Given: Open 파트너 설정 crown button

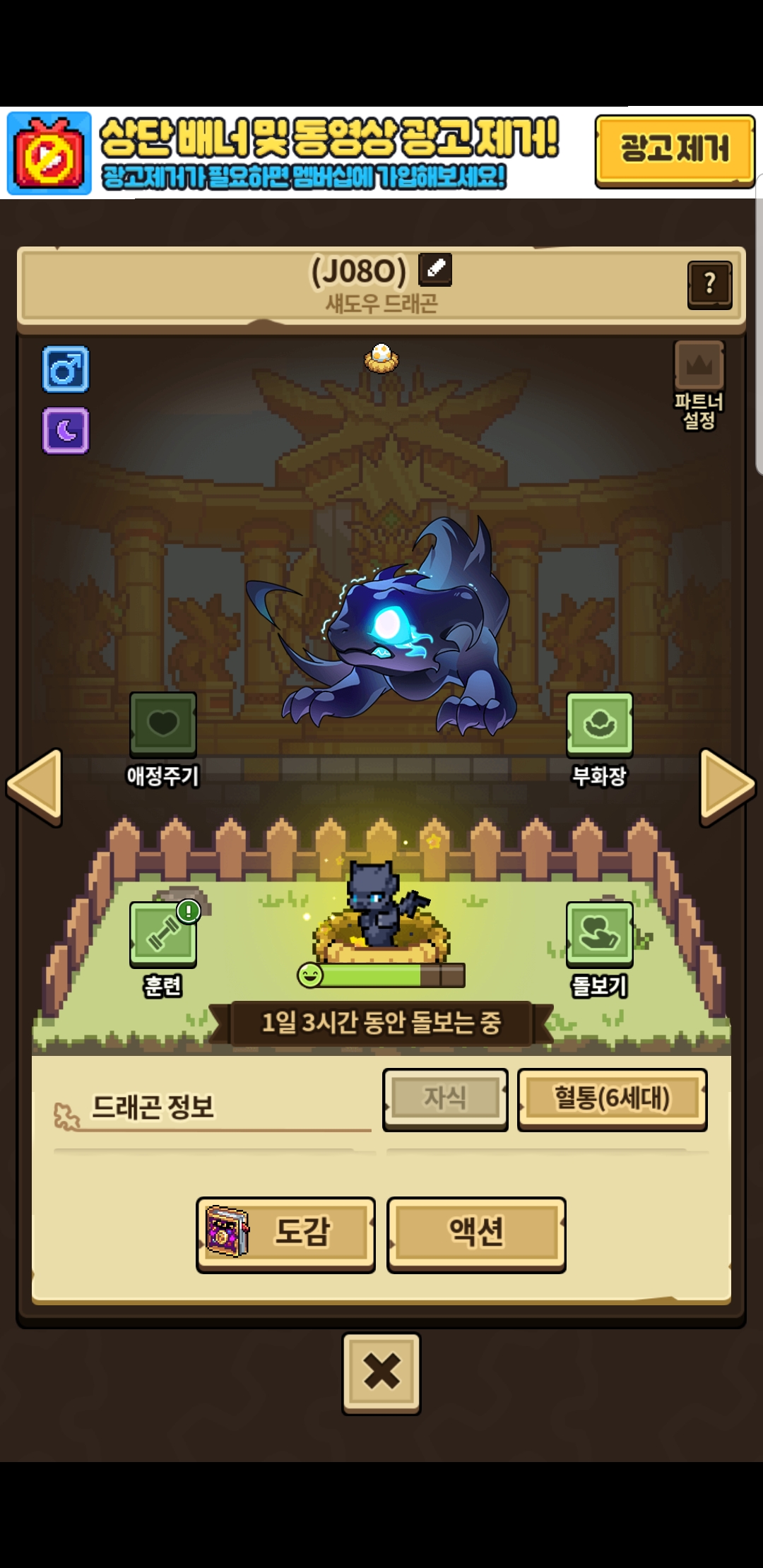Looking at the screenshot, I should tap(699, 386).
